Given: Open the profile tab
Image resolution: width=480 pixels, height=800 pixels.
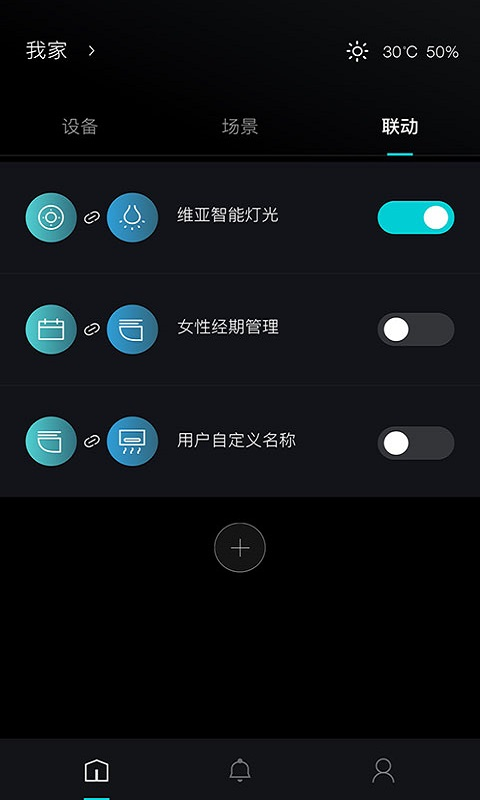Looking at the screenshot, I should pos(383,770).
